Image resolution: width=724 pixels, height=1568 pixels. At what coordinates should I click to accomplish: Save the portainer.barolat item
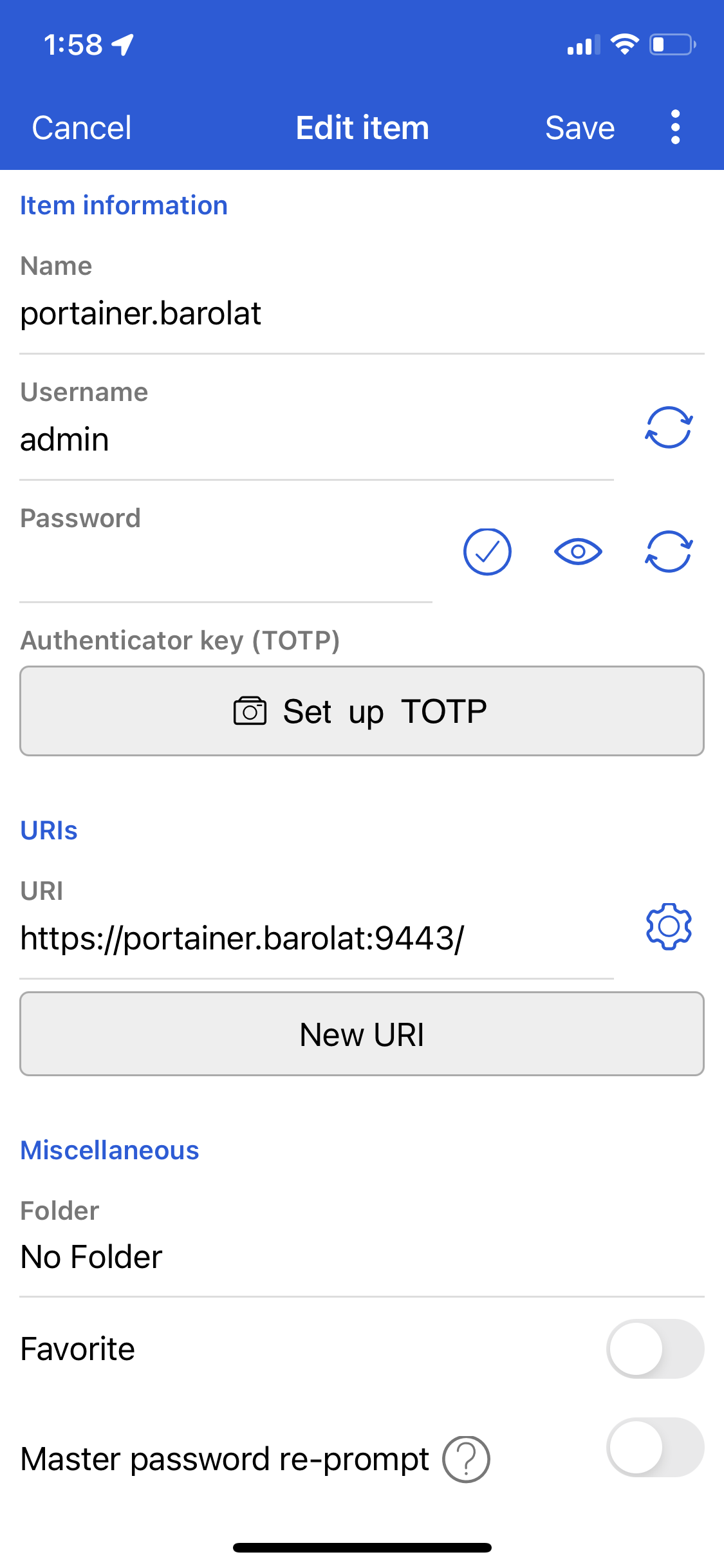(x=579, y=127)
